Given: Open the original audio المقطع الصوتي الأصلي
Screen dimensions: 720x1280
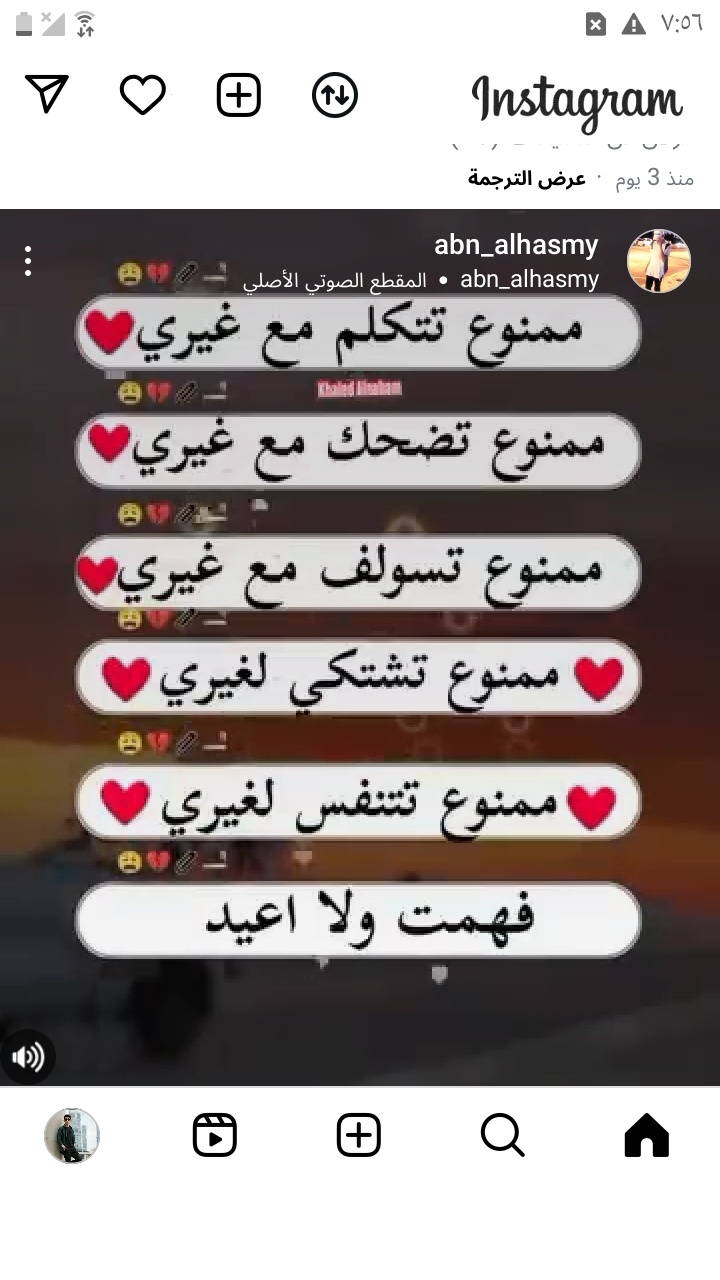Looking at the screenshot, I should 335,281.
